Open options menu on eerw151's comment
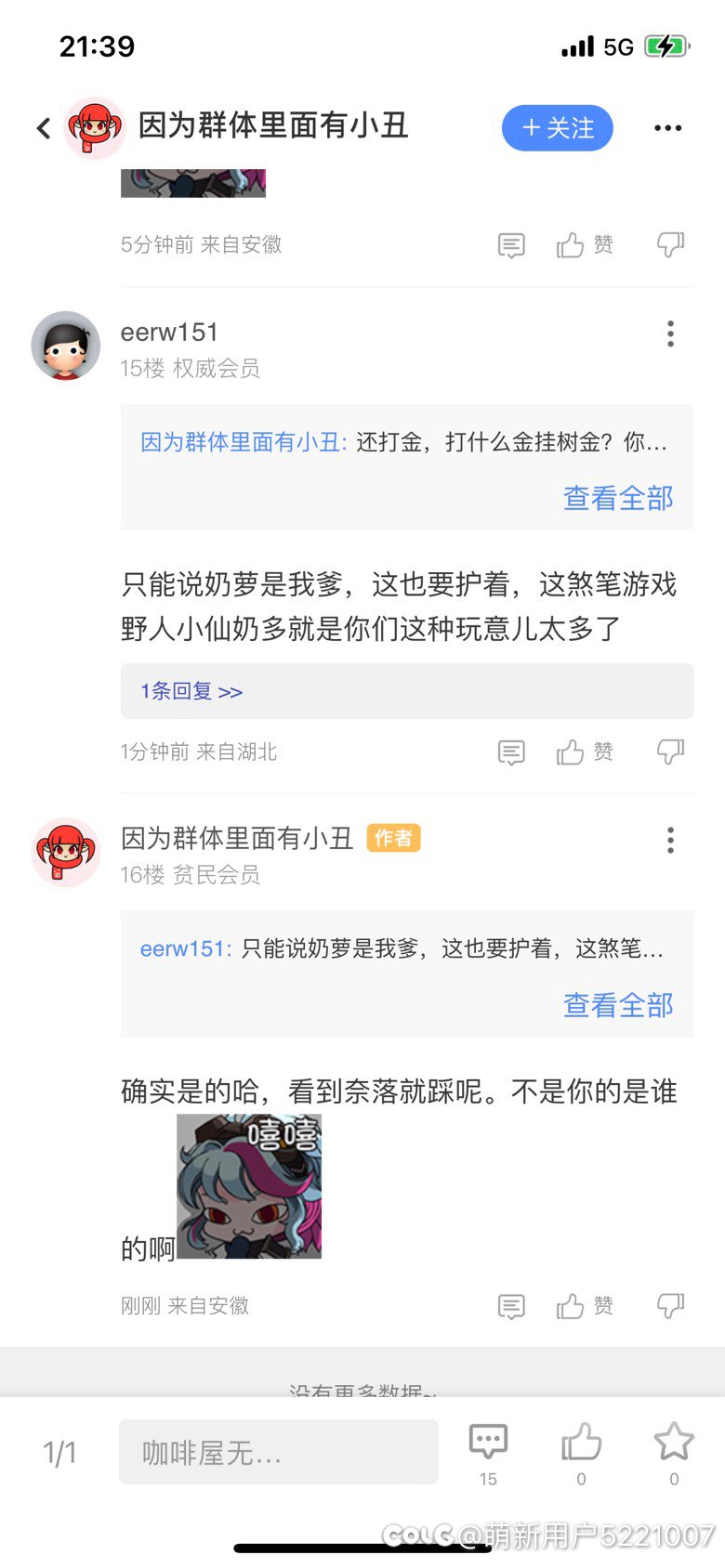The image size is (725, 1568). tap(670, 333)
